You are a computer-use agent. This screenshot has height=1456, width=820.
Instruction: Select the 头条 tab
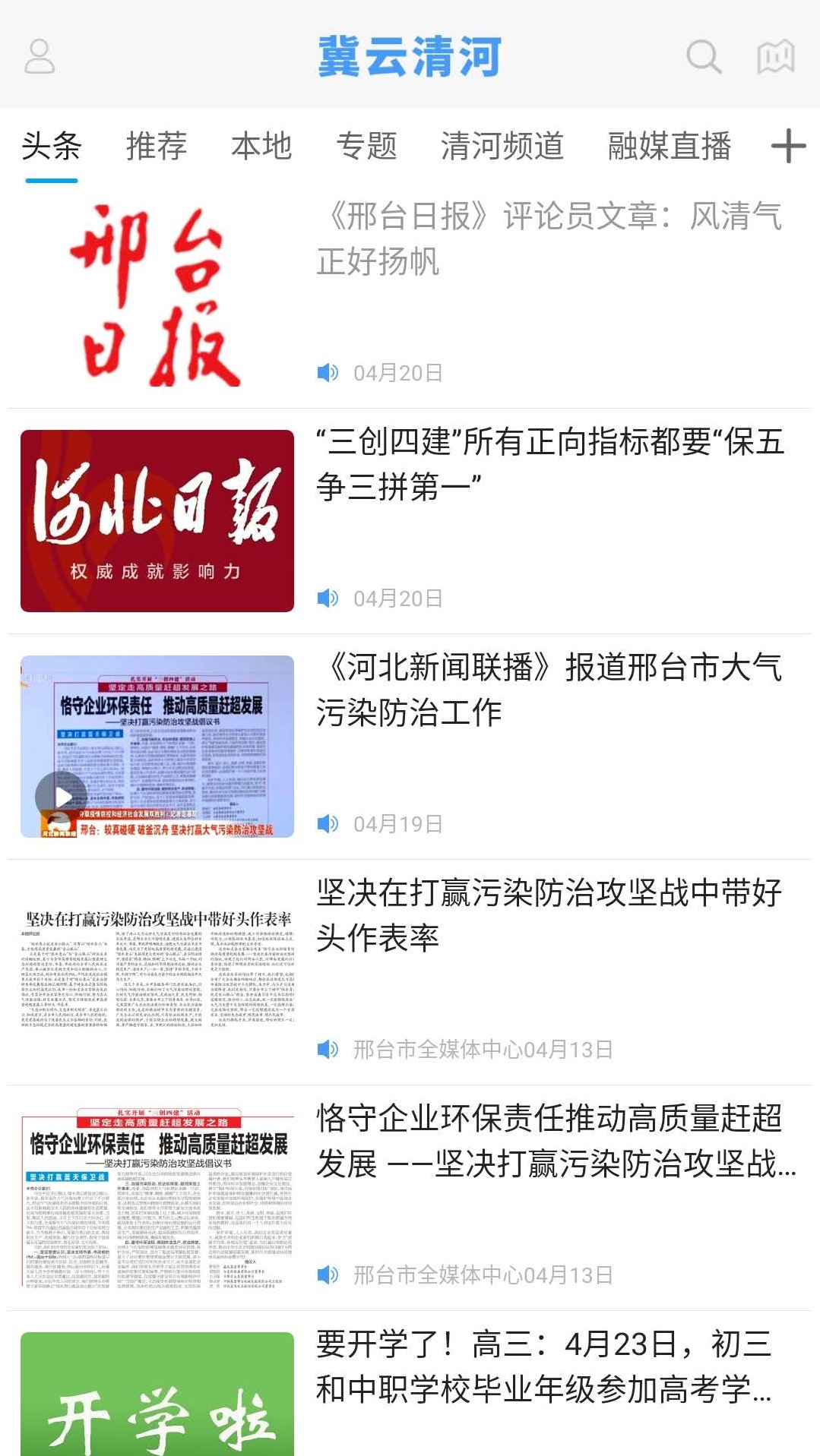[52, 147]
